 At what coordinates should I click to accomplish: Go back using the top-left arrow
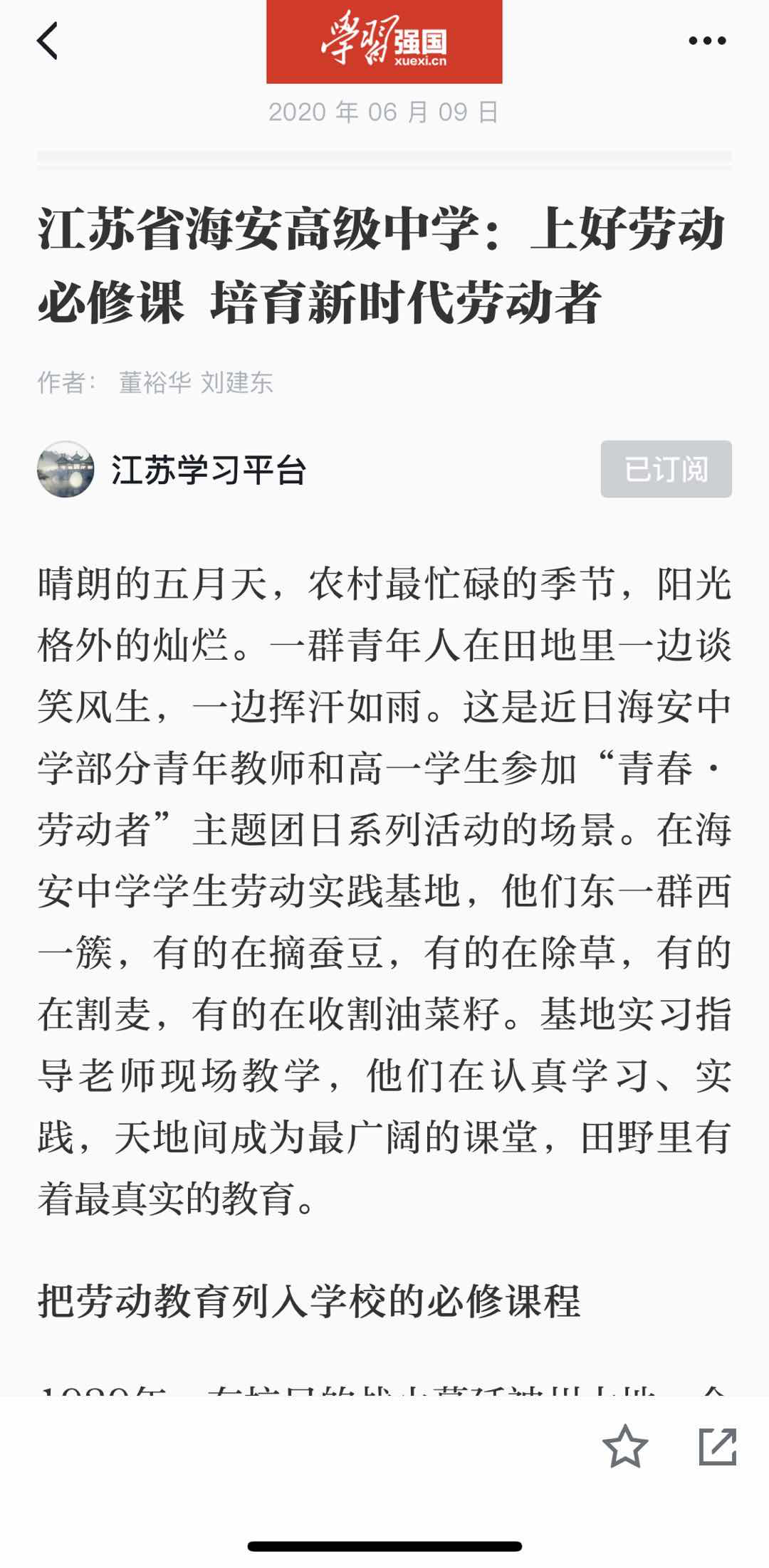coord(47,41)
